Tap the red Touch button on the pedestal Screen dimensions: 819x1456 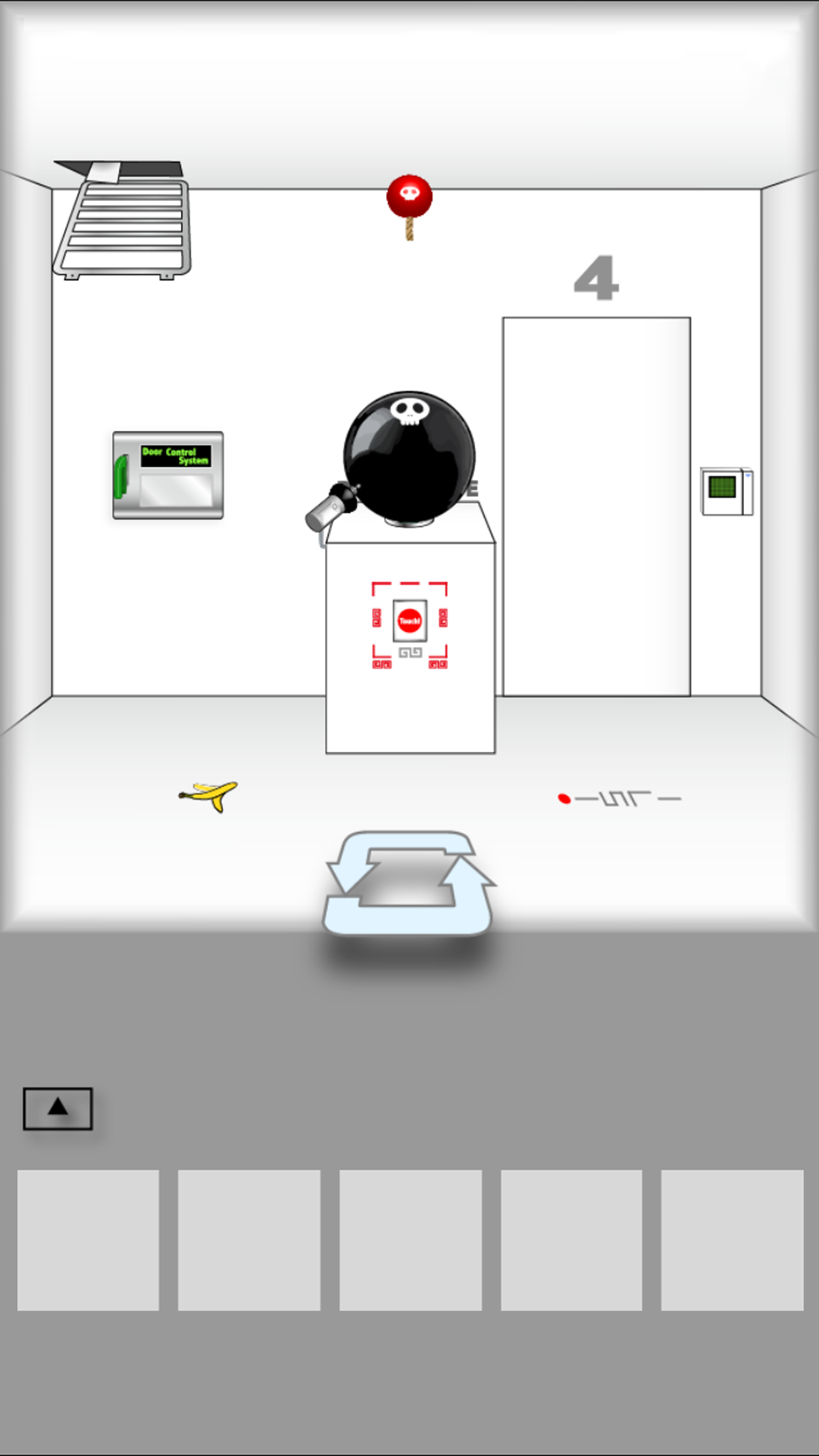[x=409, y=621]
